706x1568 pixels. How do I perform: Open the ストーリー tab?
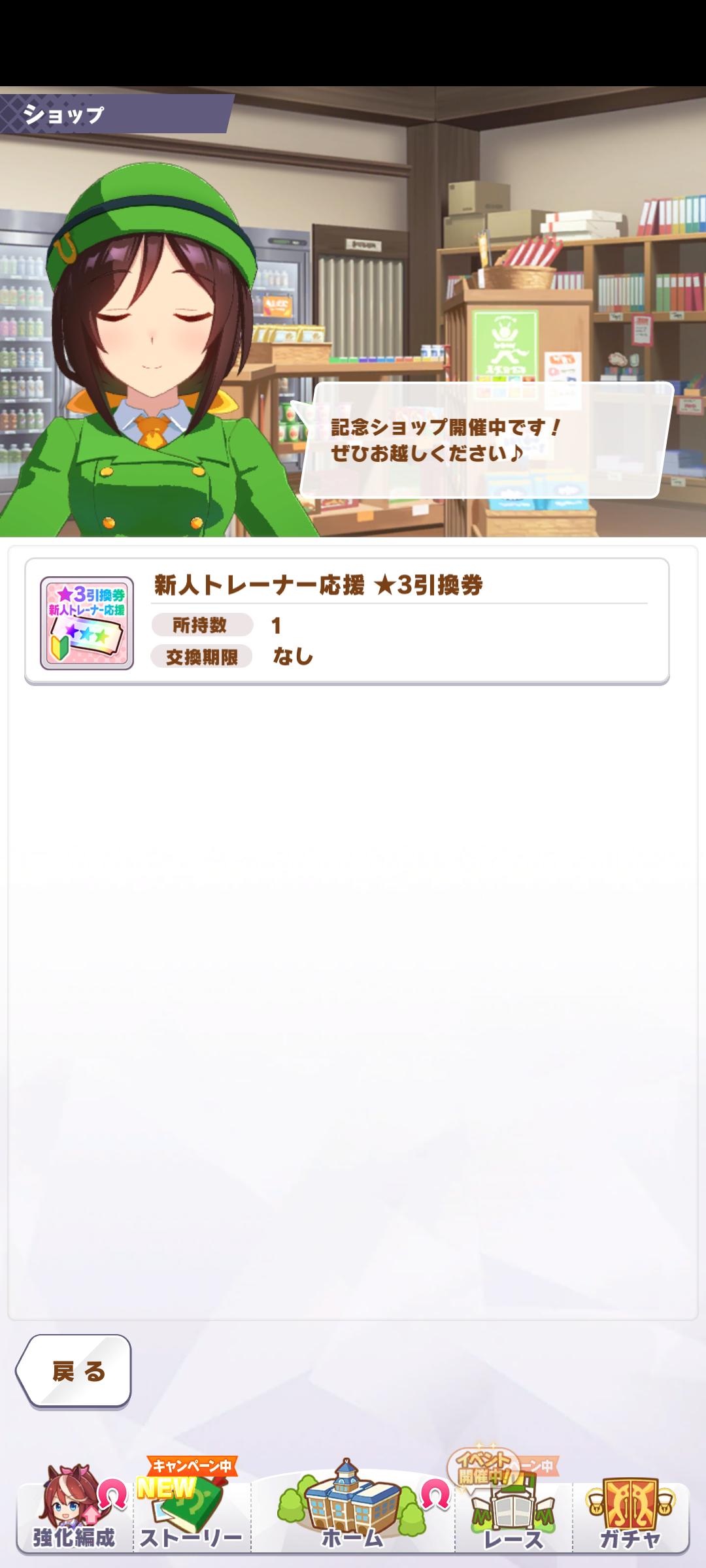click(191, 1516)
